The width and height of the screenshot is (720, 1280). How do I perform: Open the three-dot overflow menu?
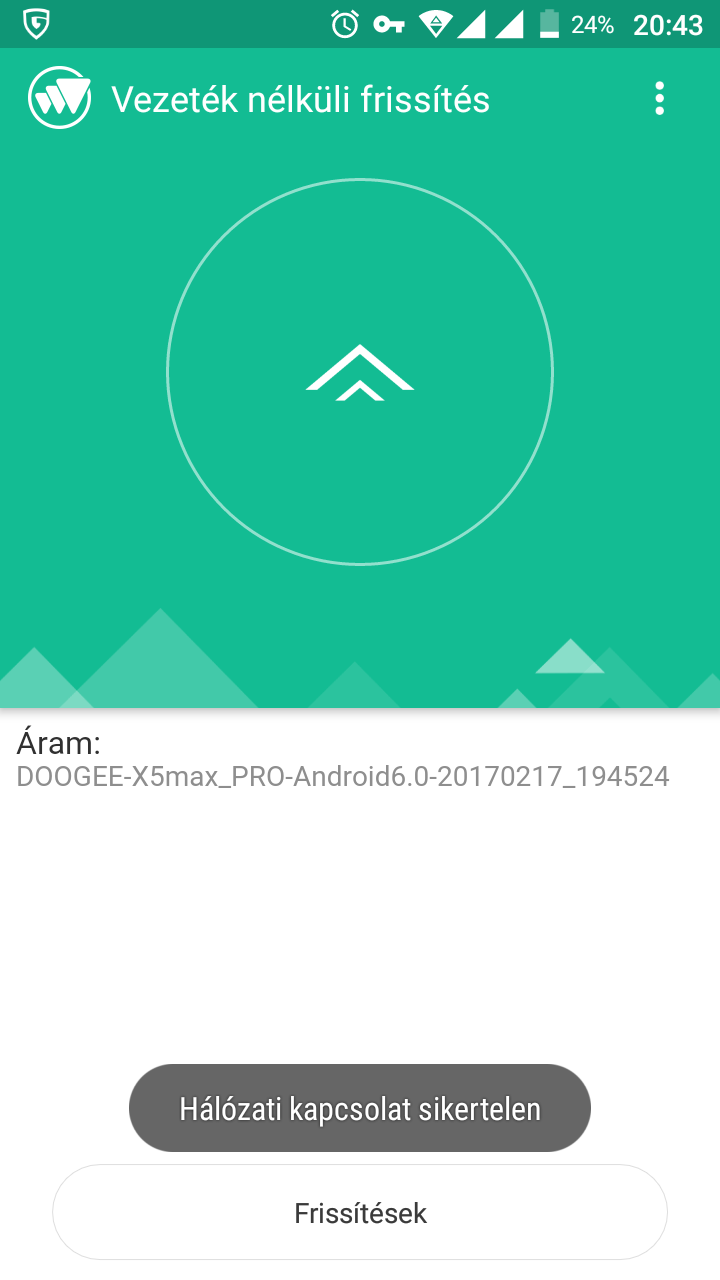click(x=659, y=99)
